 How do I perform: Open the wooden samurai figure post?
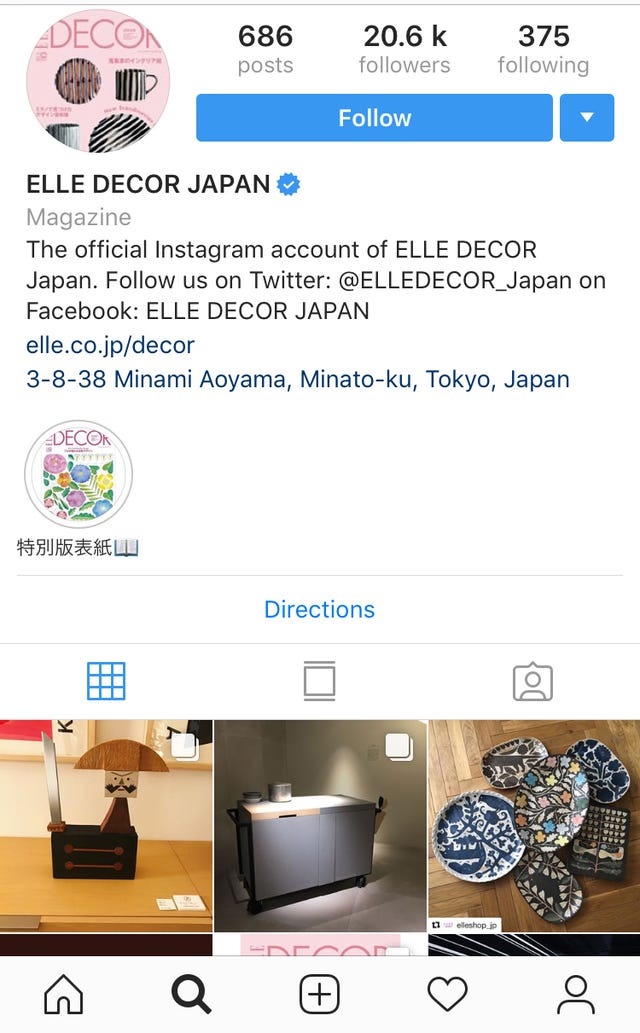click(106, 825)
